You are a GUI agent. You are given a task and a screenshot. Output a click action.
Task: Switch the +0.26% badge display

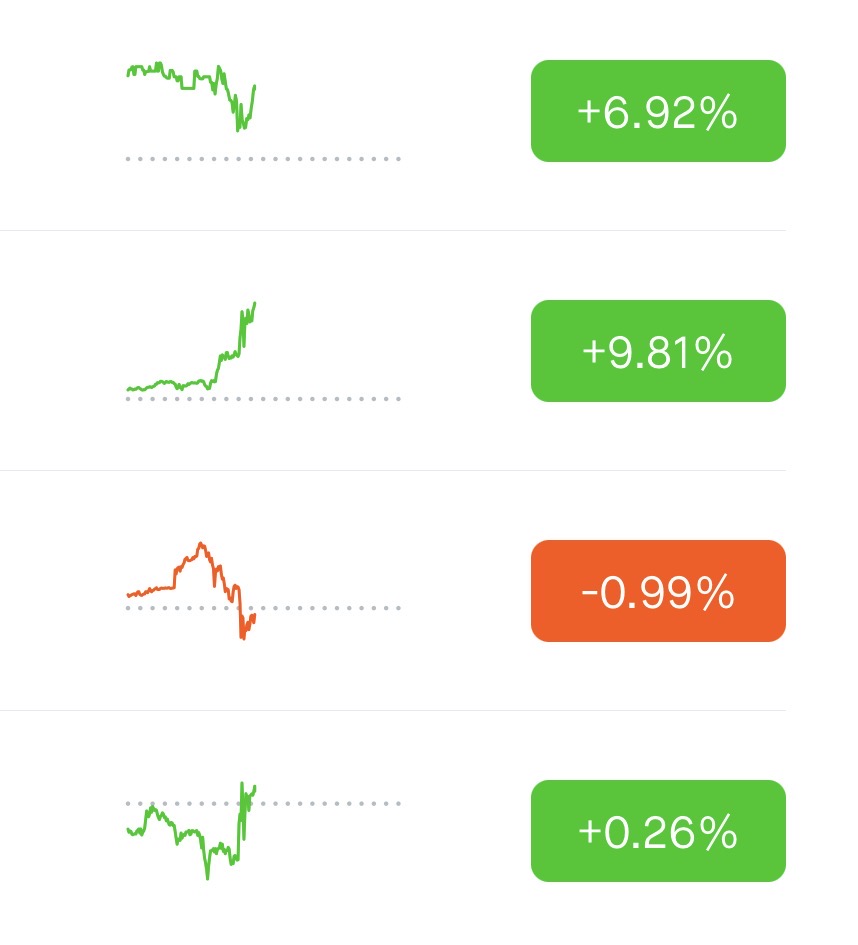[658, 831]
